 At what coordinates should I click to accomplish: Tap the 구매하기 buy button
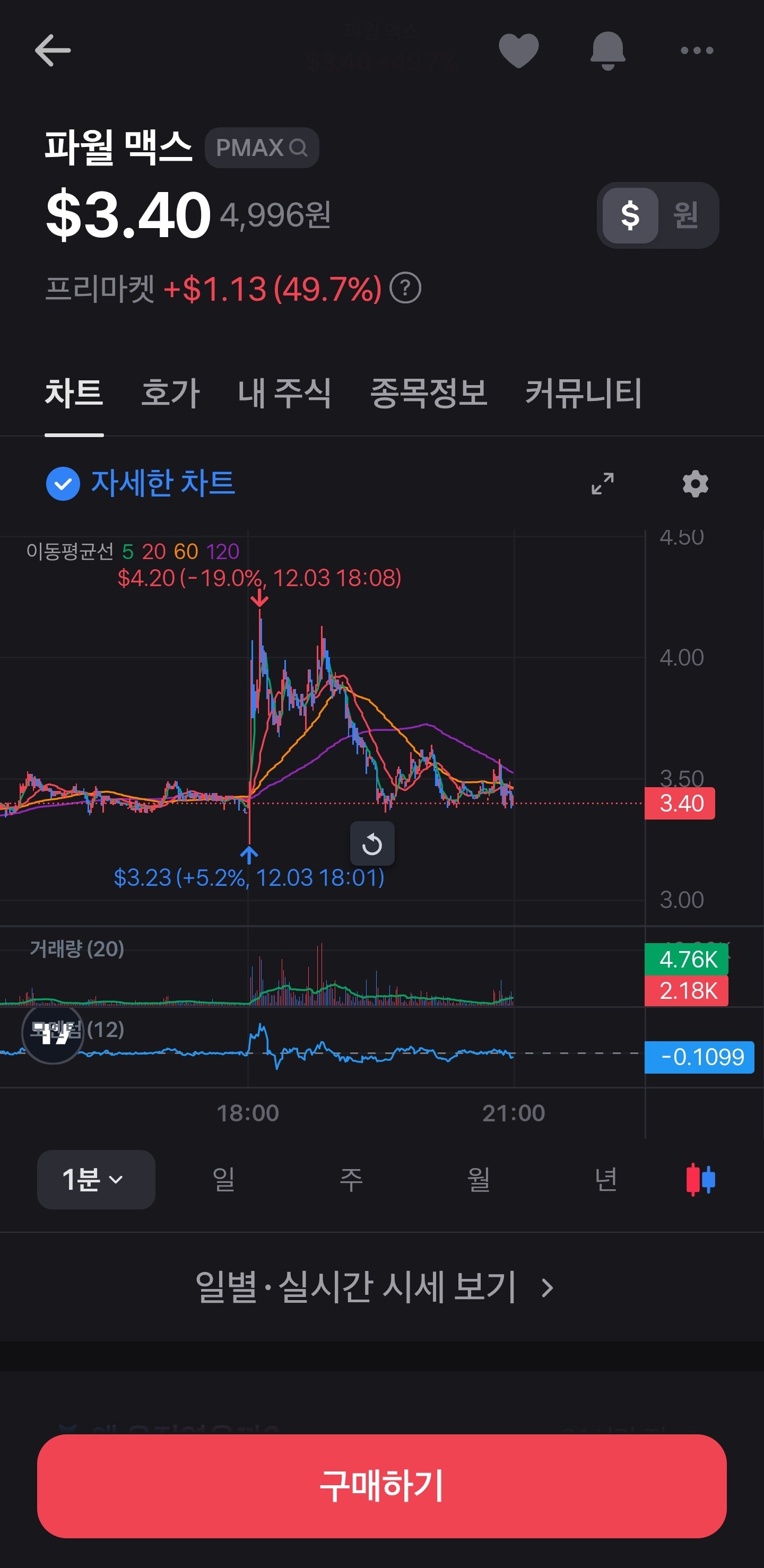381,1486
